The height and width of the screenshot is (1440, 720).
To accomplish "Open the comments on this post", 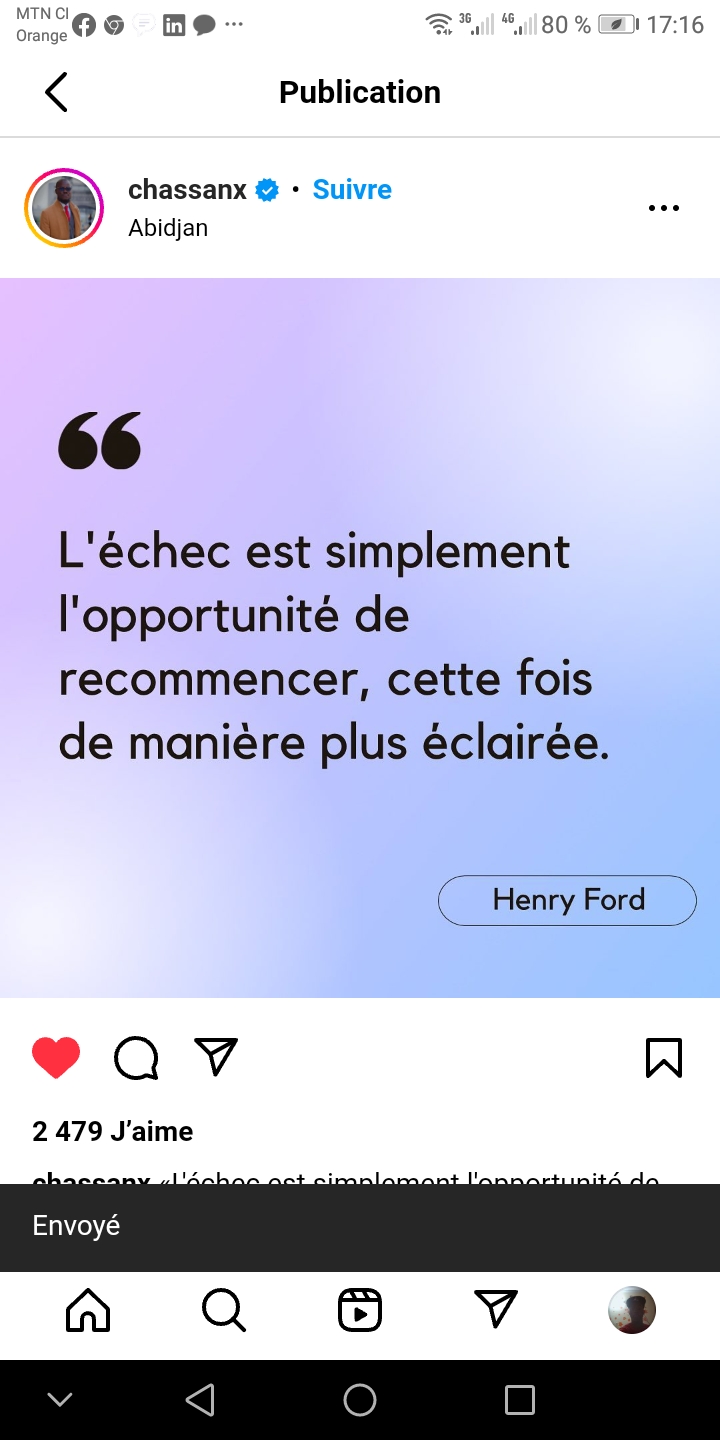I will [x=136, y=1058].
